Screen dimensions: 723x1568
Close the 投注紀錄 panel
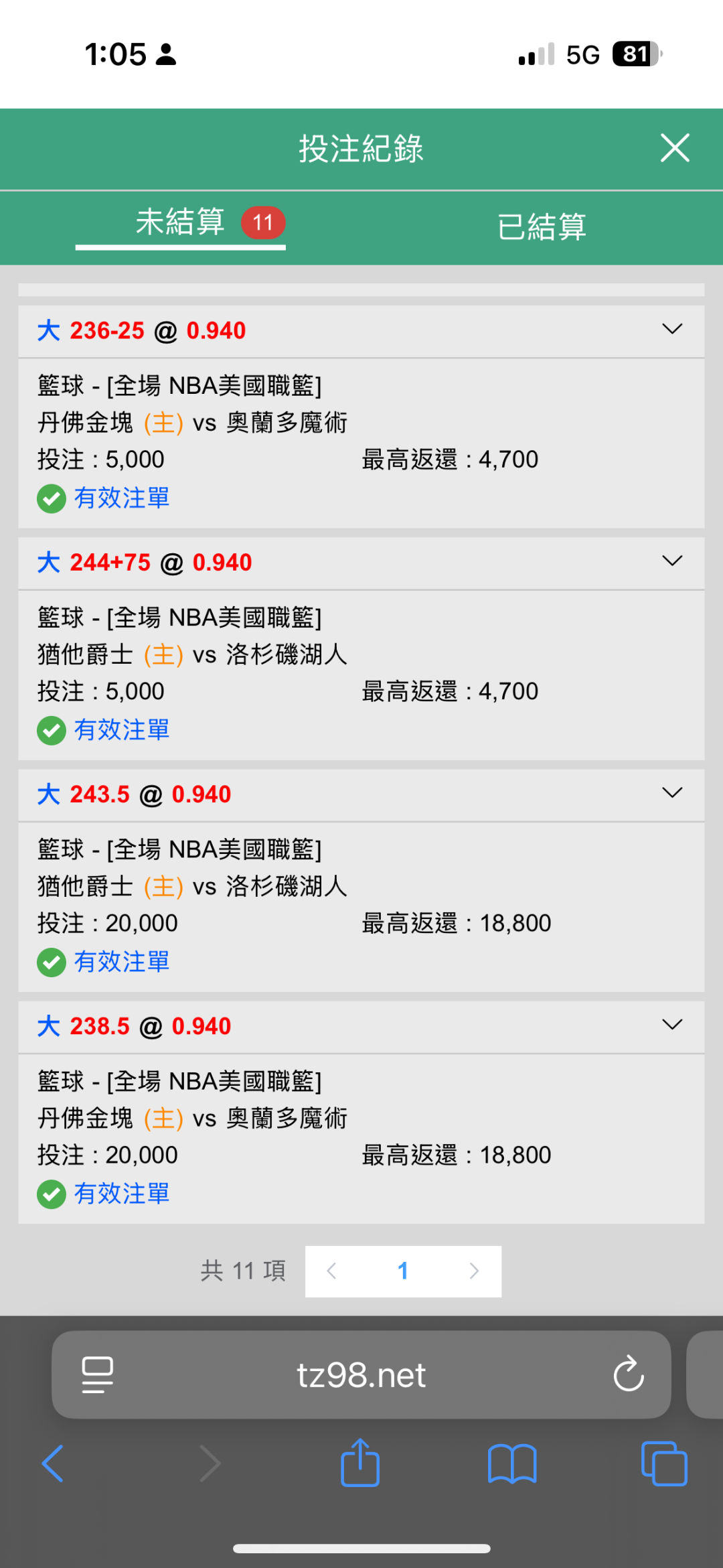675,148
